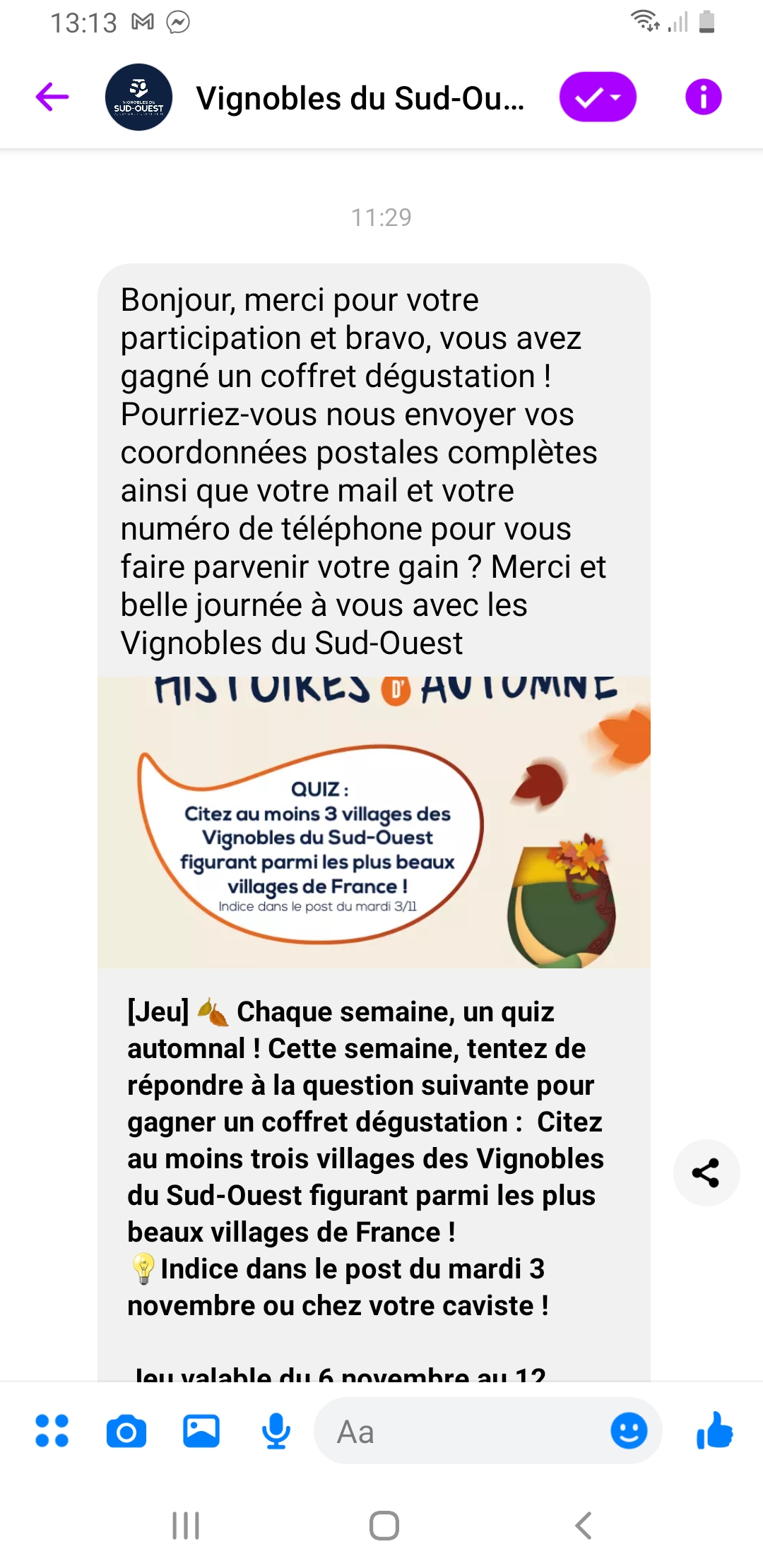
Task: Record a voice message
Action: 276,1432
